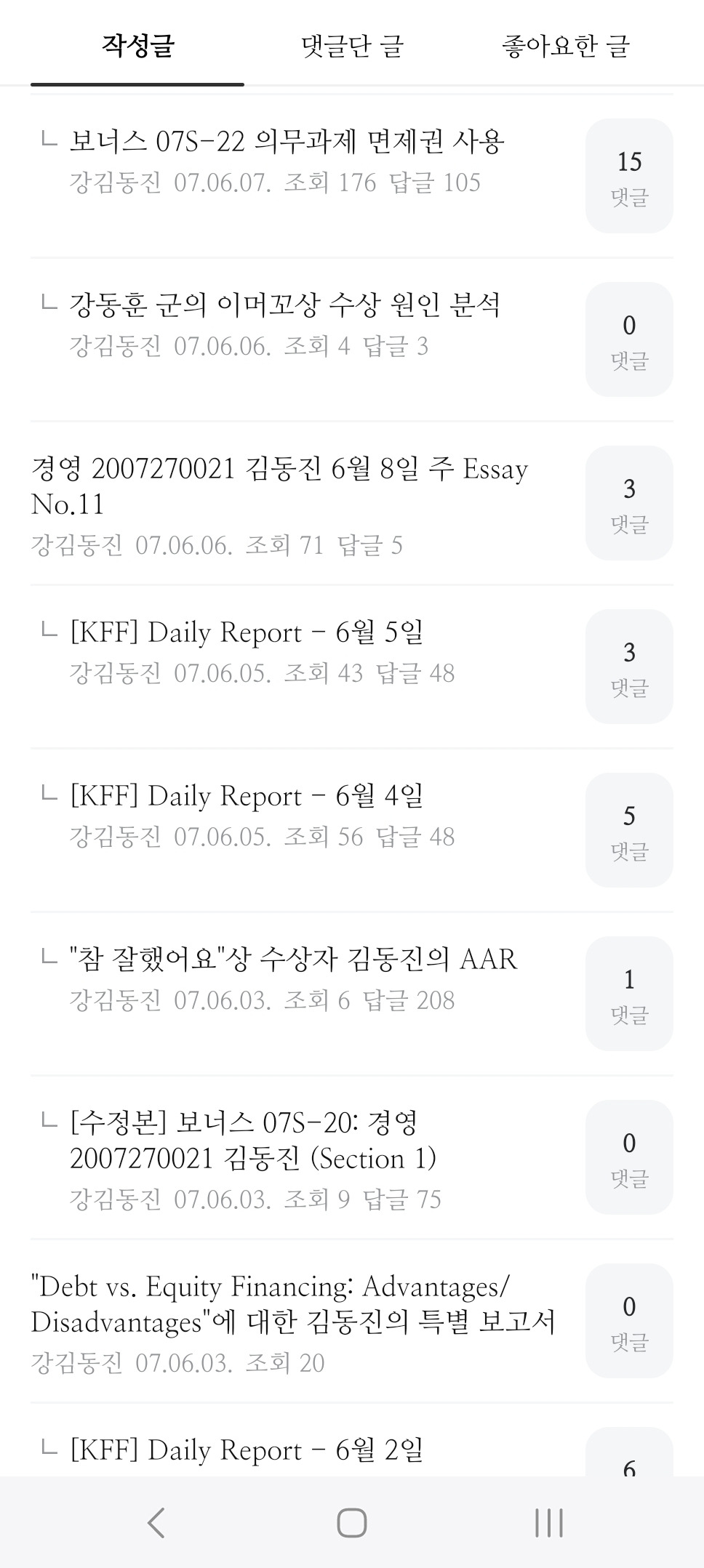704x1568 pixels.
Task: Open the 6월 8일 주 Essay No.11 post
Action: (x=279, y=486)
